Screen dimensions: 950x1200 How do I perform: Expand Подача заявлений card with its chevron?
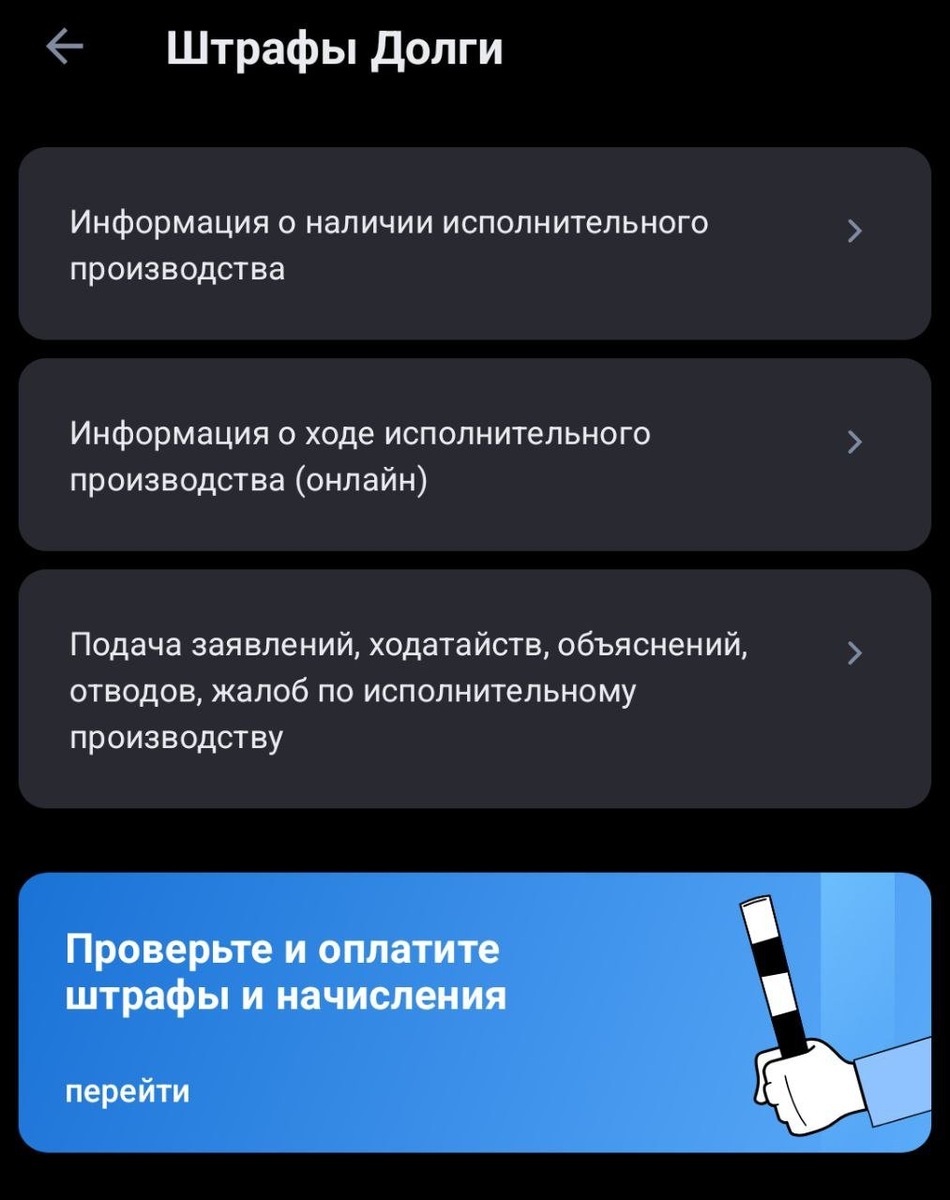click(855, 655)
